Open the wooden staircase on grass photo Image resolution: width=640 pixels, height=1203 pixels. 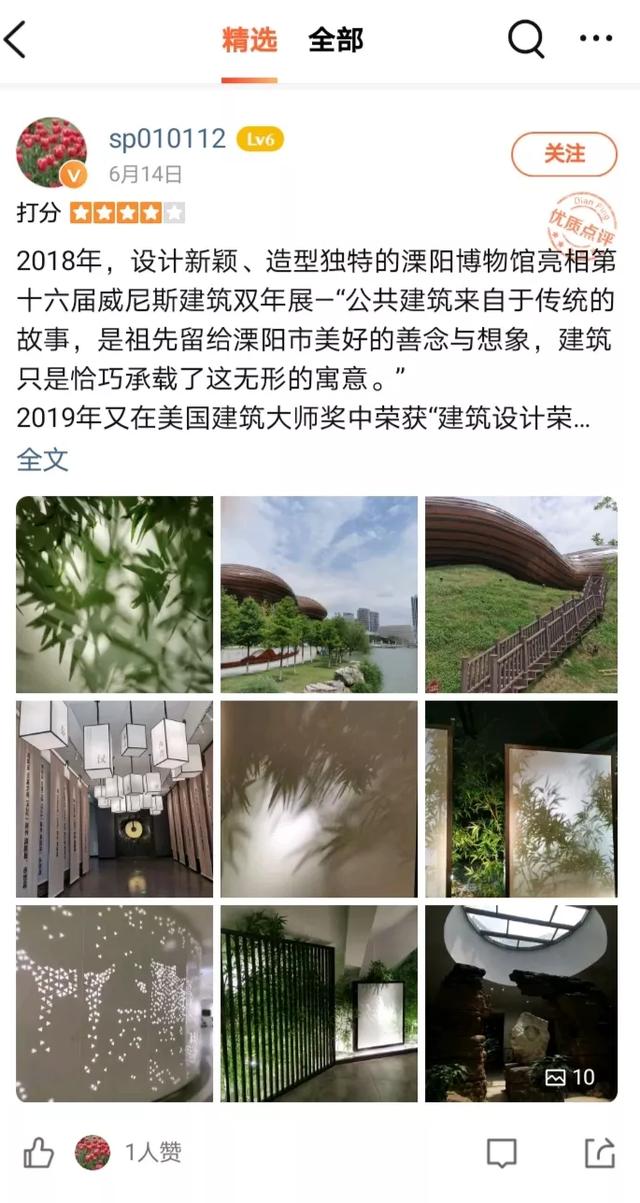click(x=521, y=594)
